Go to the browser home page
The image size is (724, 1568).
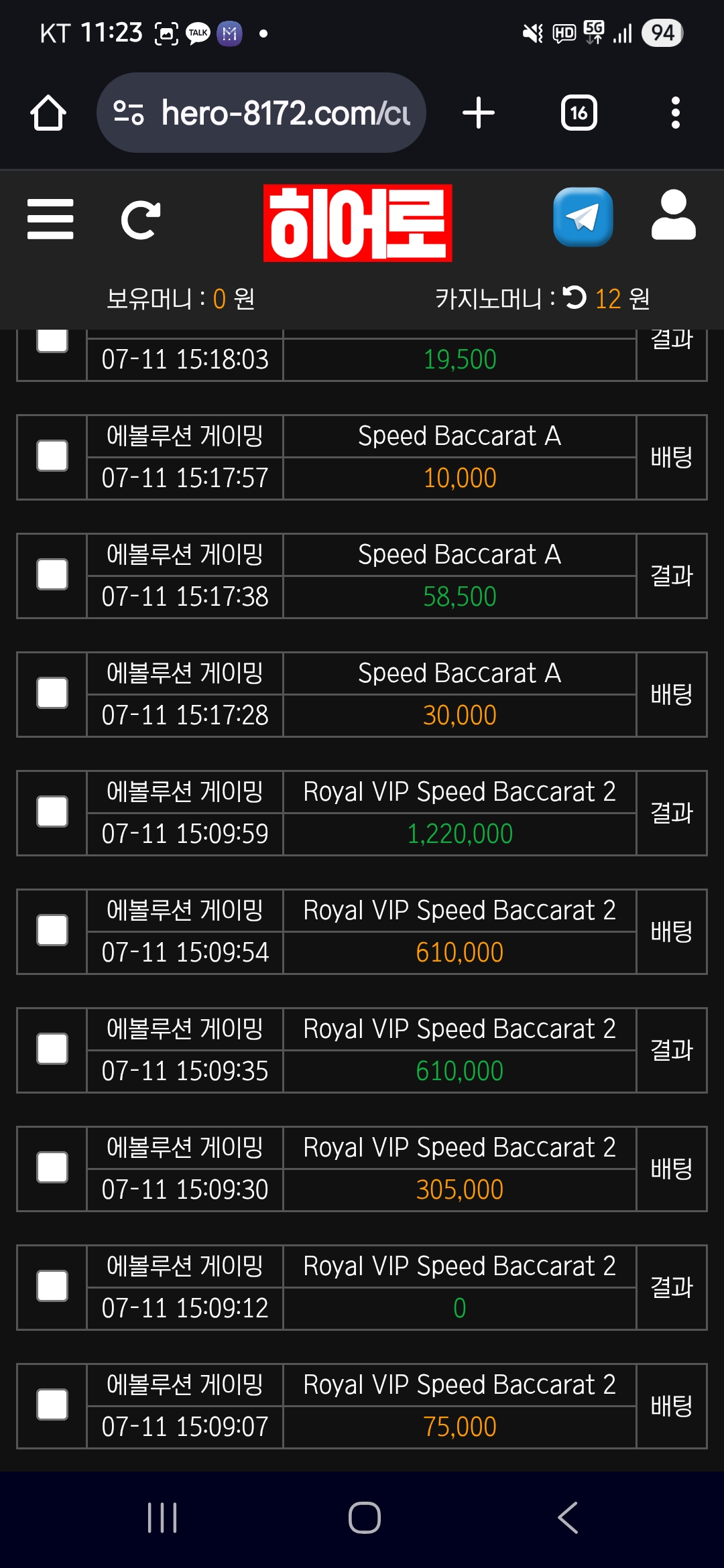pos(48,113)
